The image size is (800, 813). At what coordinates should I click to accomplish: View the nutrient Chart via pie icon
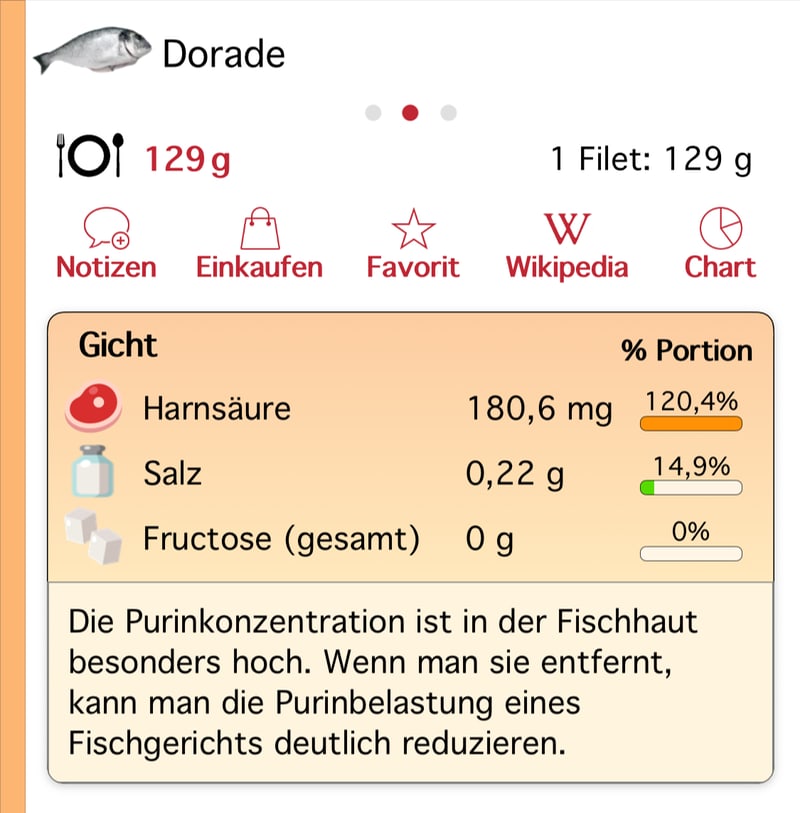pyautogui.click(x=721, y=228)
